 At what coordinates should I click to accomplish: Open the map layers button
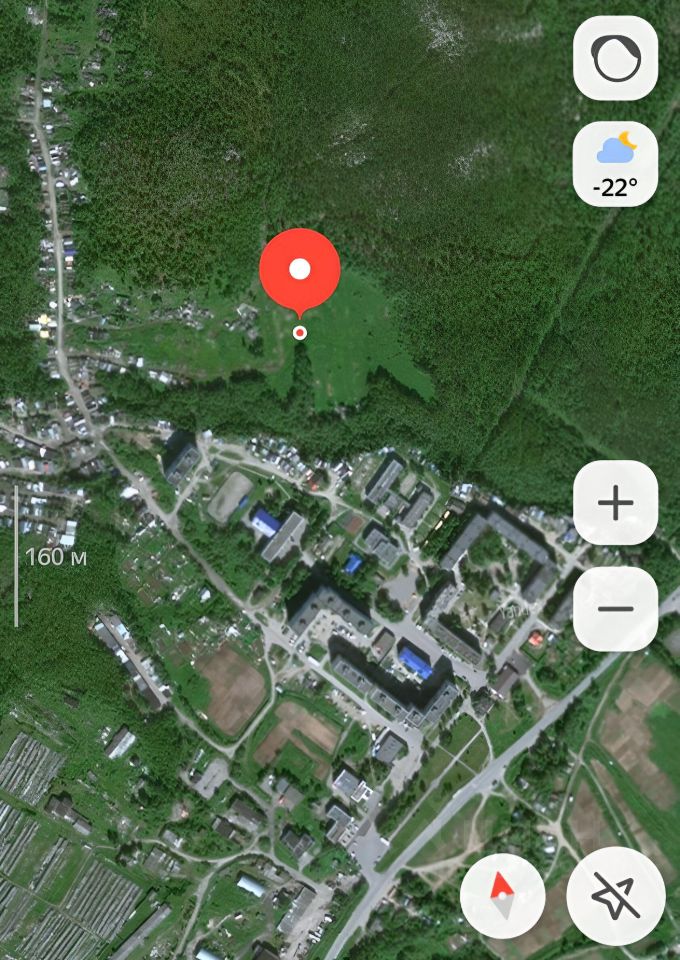click(615, 58)
